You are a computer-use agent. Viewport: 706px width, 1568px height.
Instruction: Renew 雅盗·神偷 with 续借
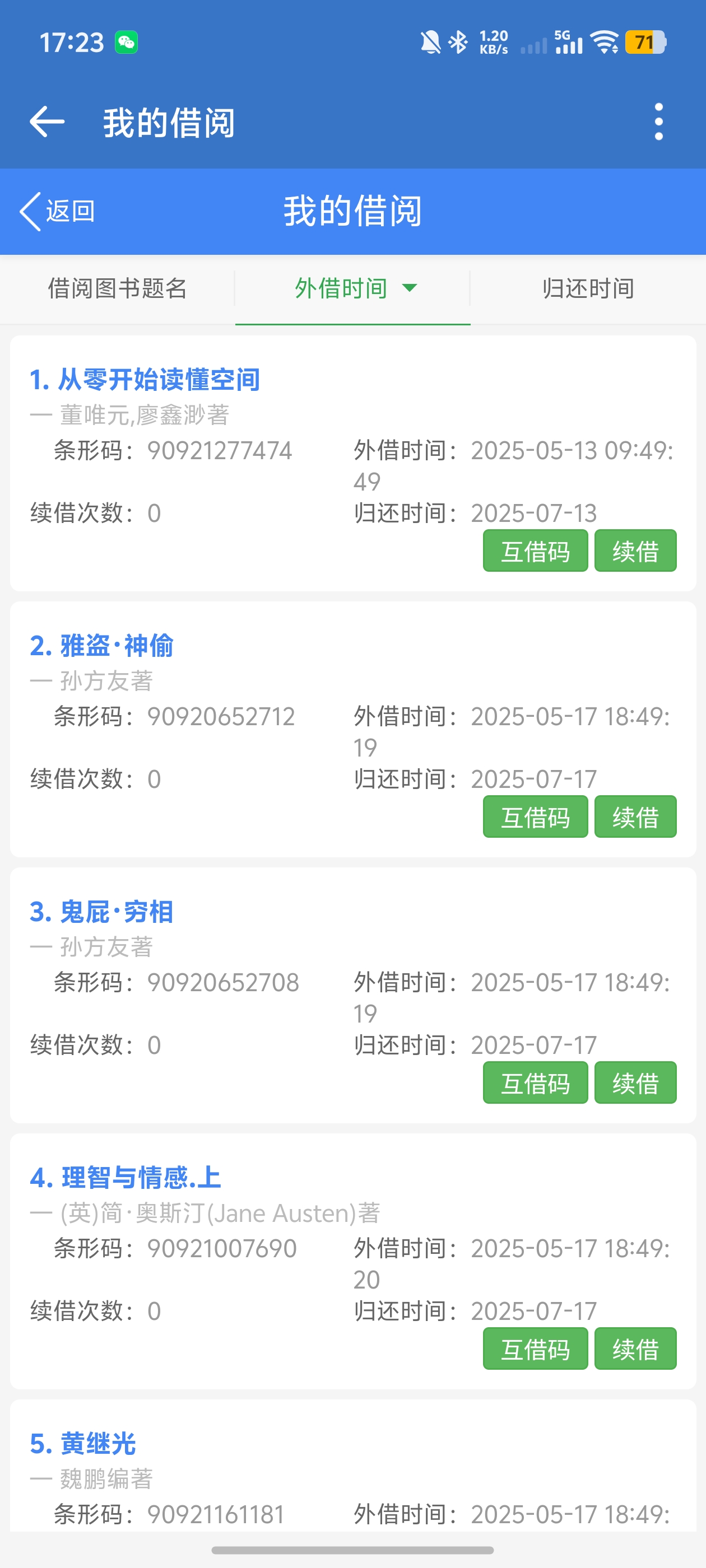[x=635, y=817]
